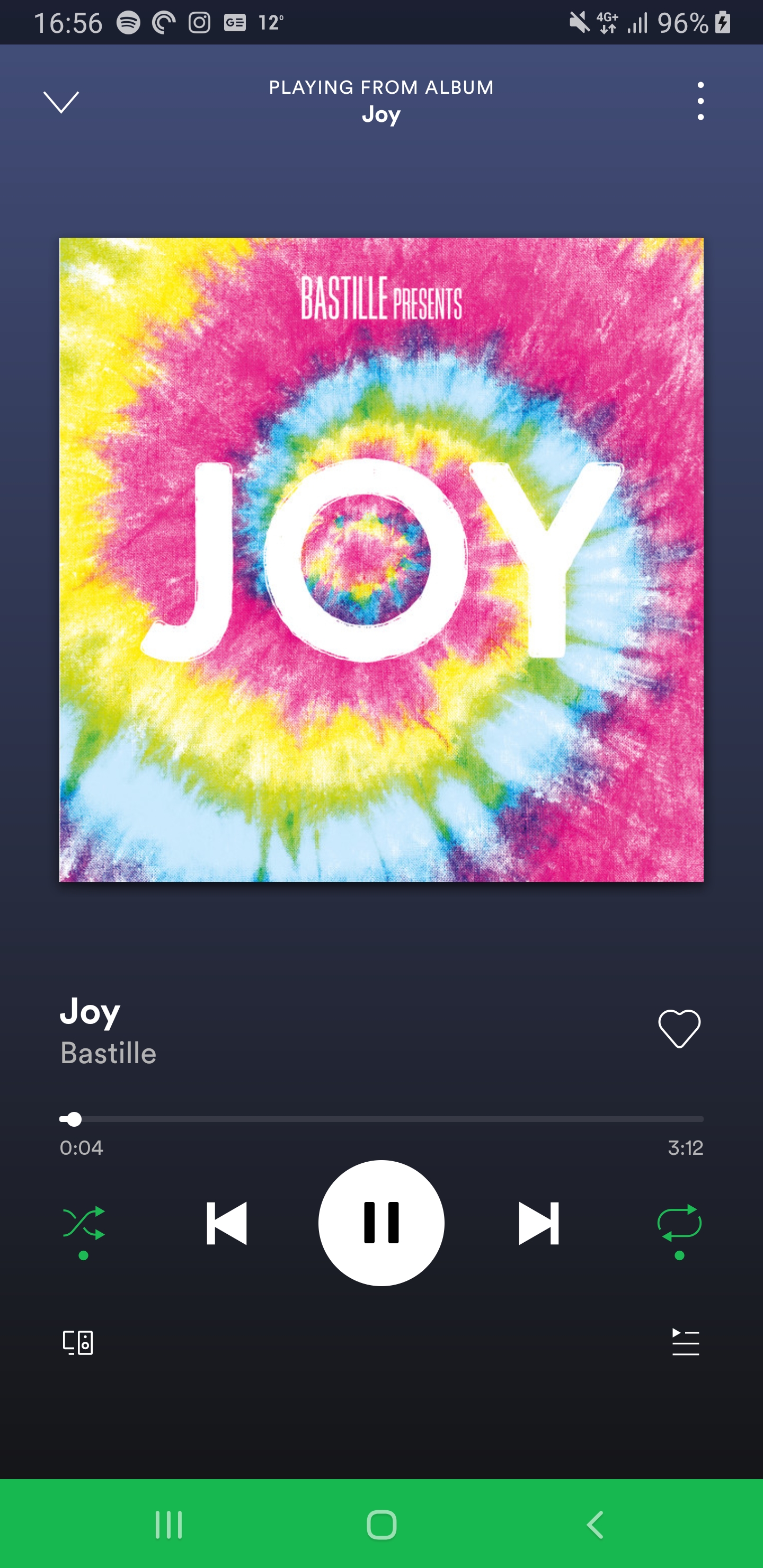Open the three-dot options menu
This screenshot has height=1568, width=763.
tap(700, 101)
